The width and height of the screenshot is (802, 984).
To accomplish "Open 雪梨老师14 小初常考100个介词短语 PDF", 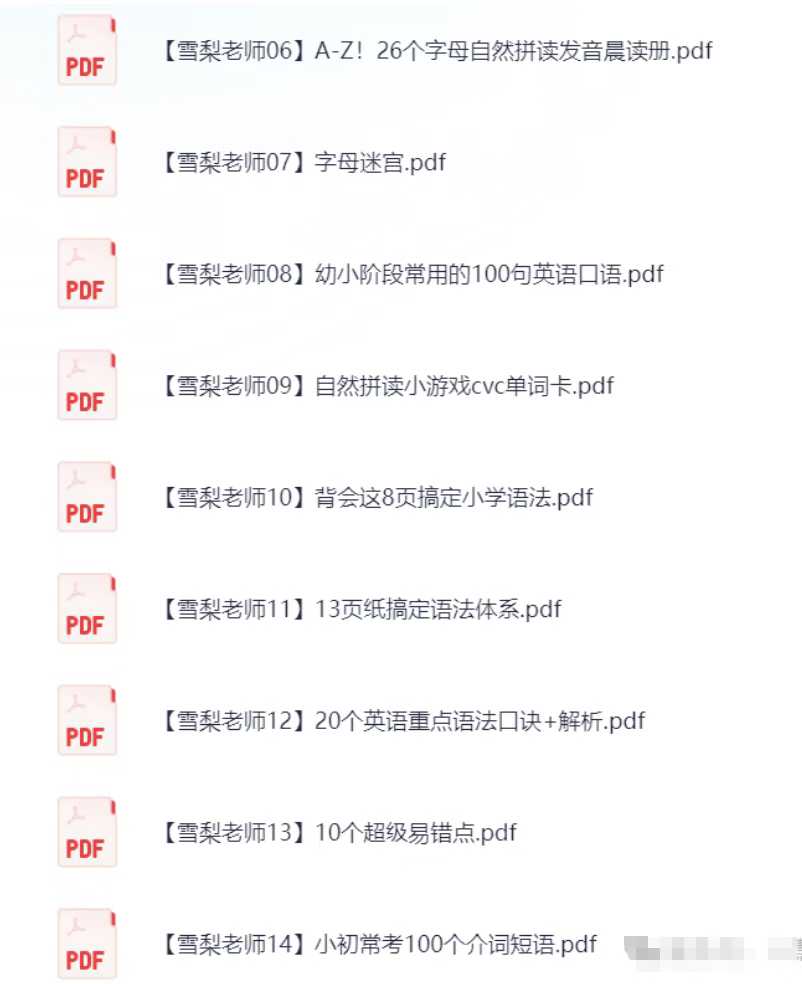I will click(x=378, y=943).
